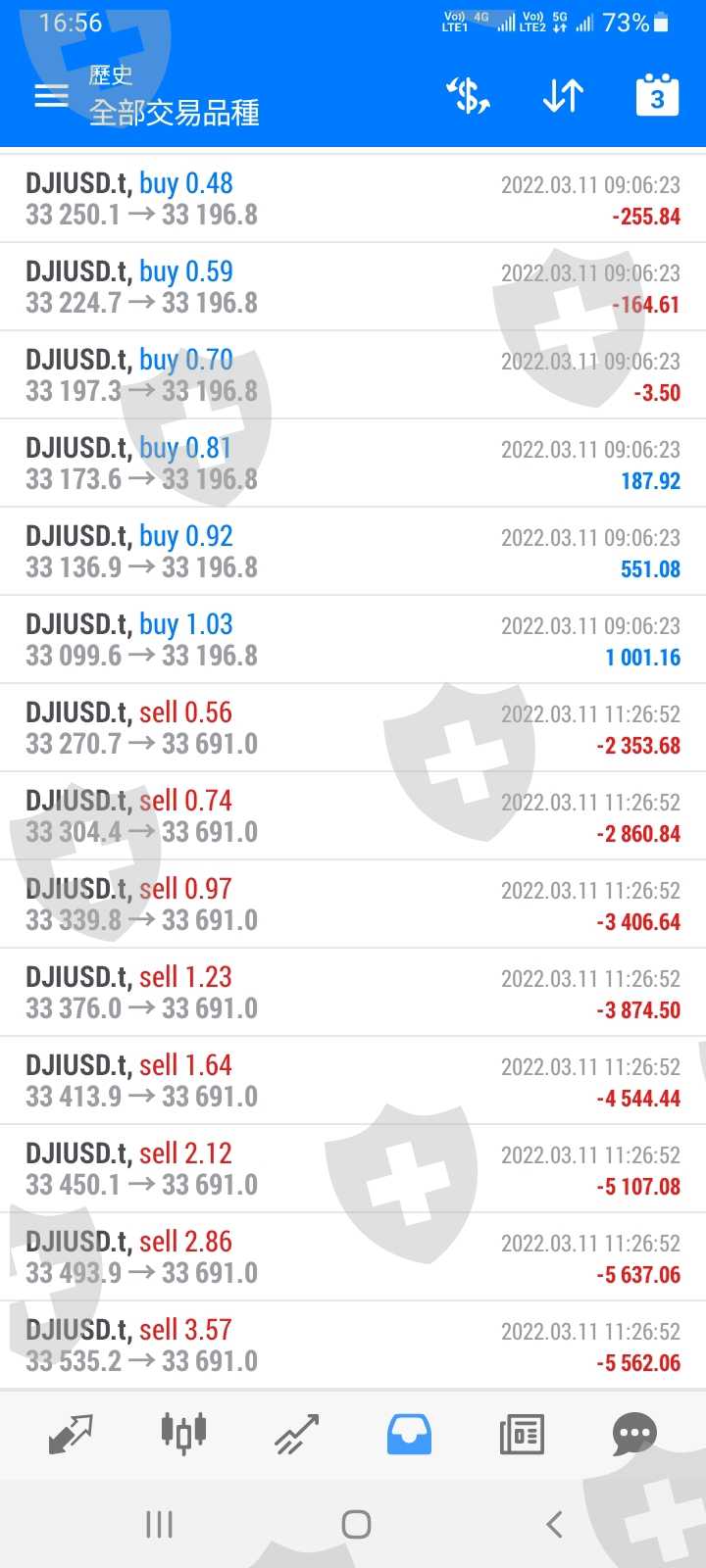Go back with the system back button
The height and width of the screenshot is (1568, 706).
554,1524
